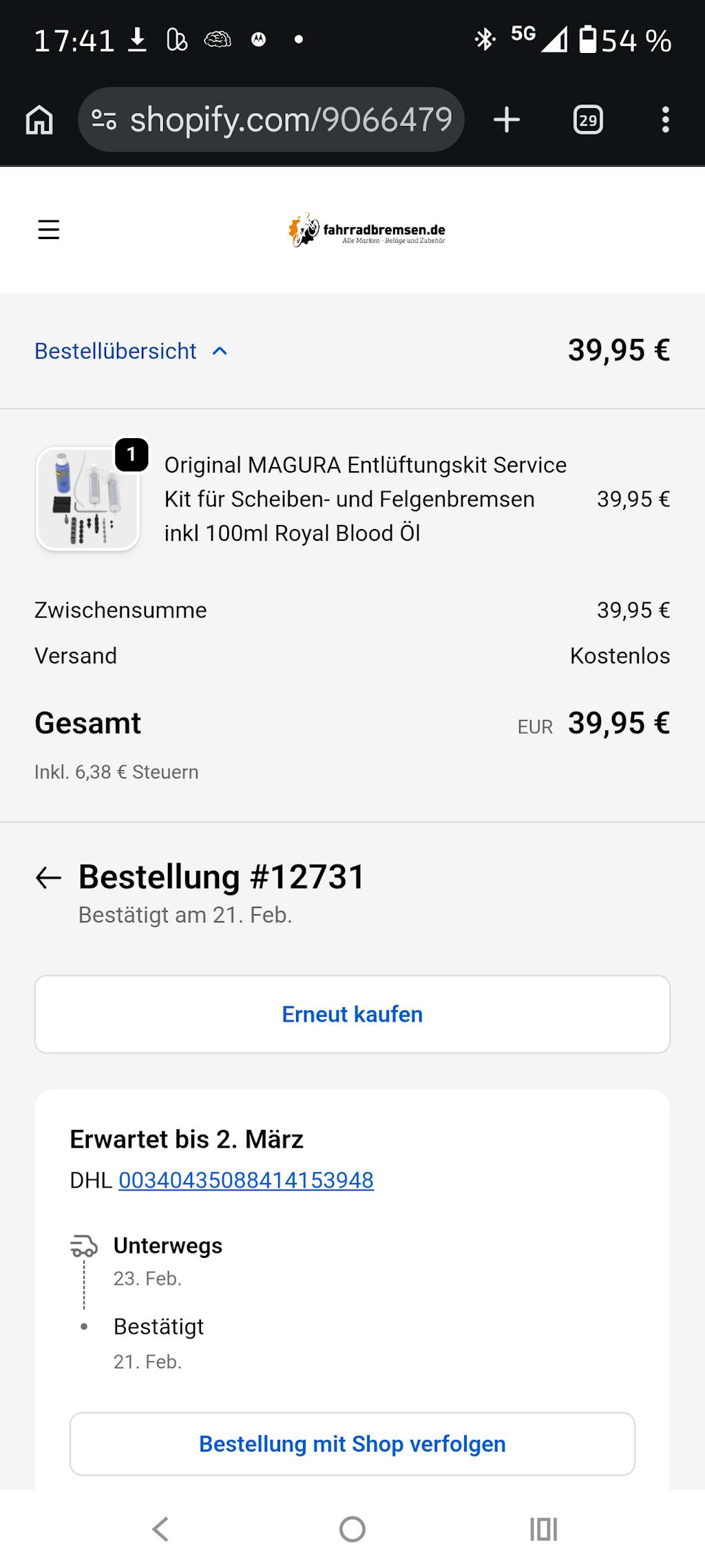Open a new browser tab
This screenshot has height=1568, width=705.
(507, 120)
